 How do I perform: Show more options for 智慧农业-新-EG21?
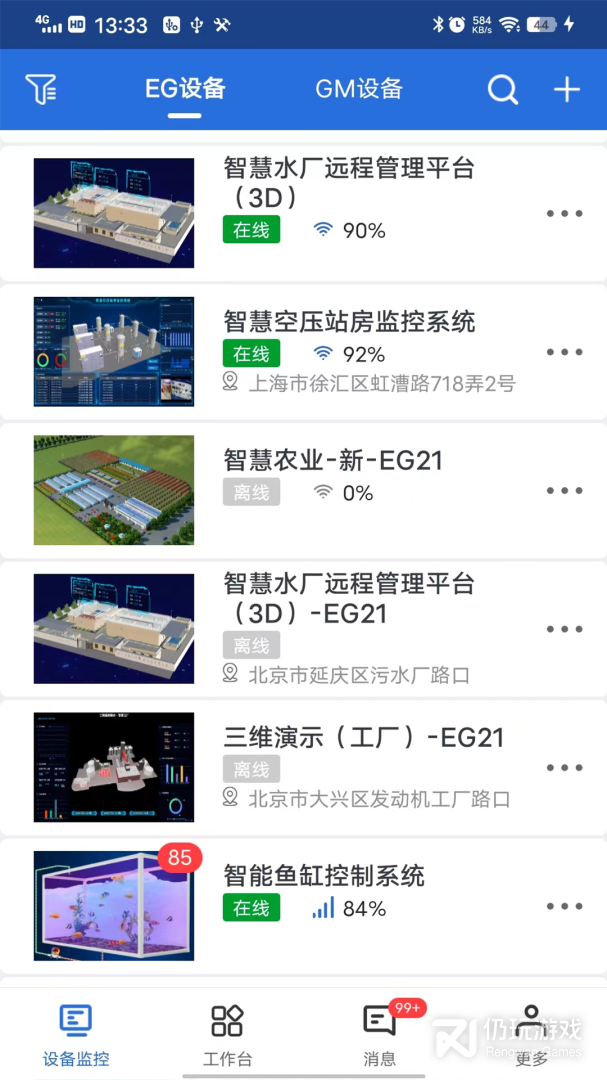click(x=564, y=491)
